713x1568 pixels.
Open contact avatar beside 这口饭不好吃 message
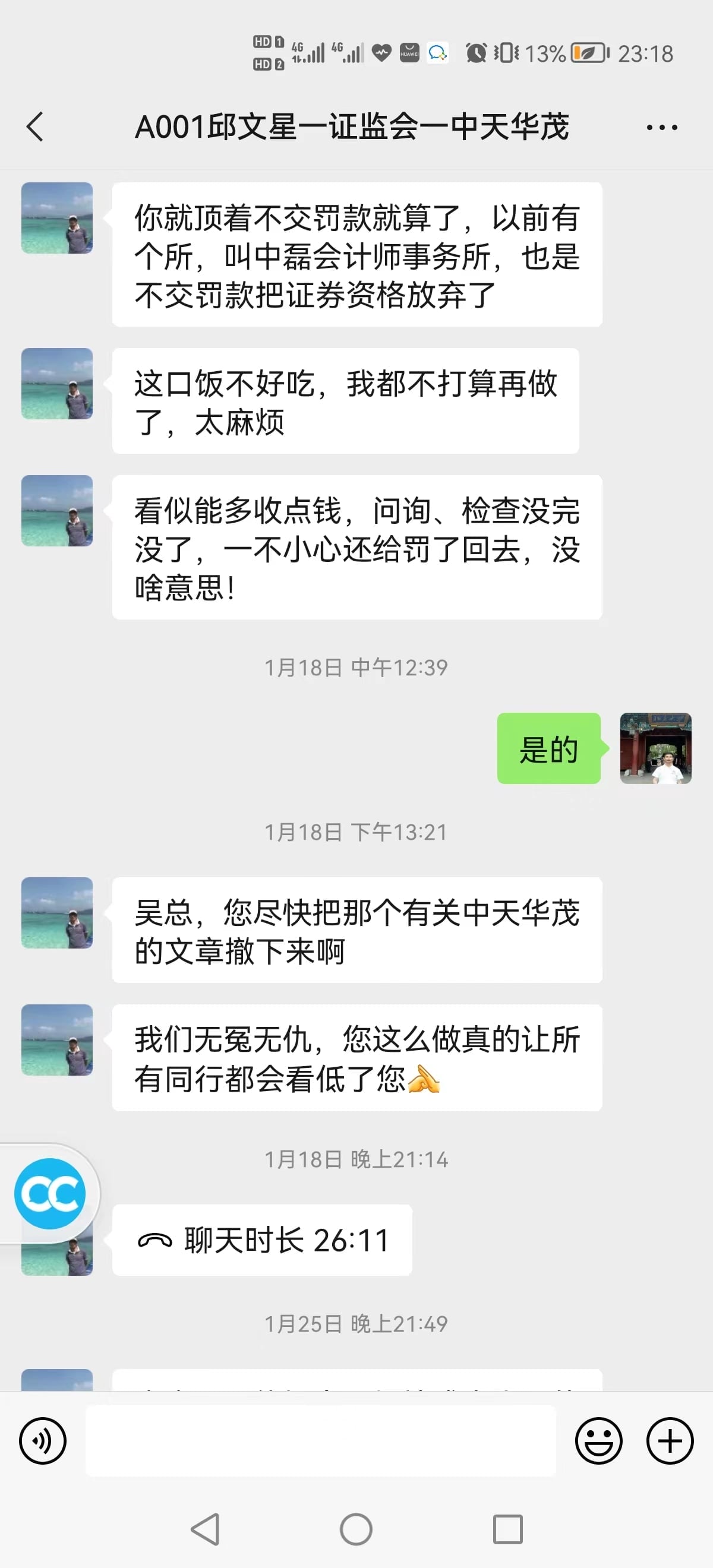(57, 384)
